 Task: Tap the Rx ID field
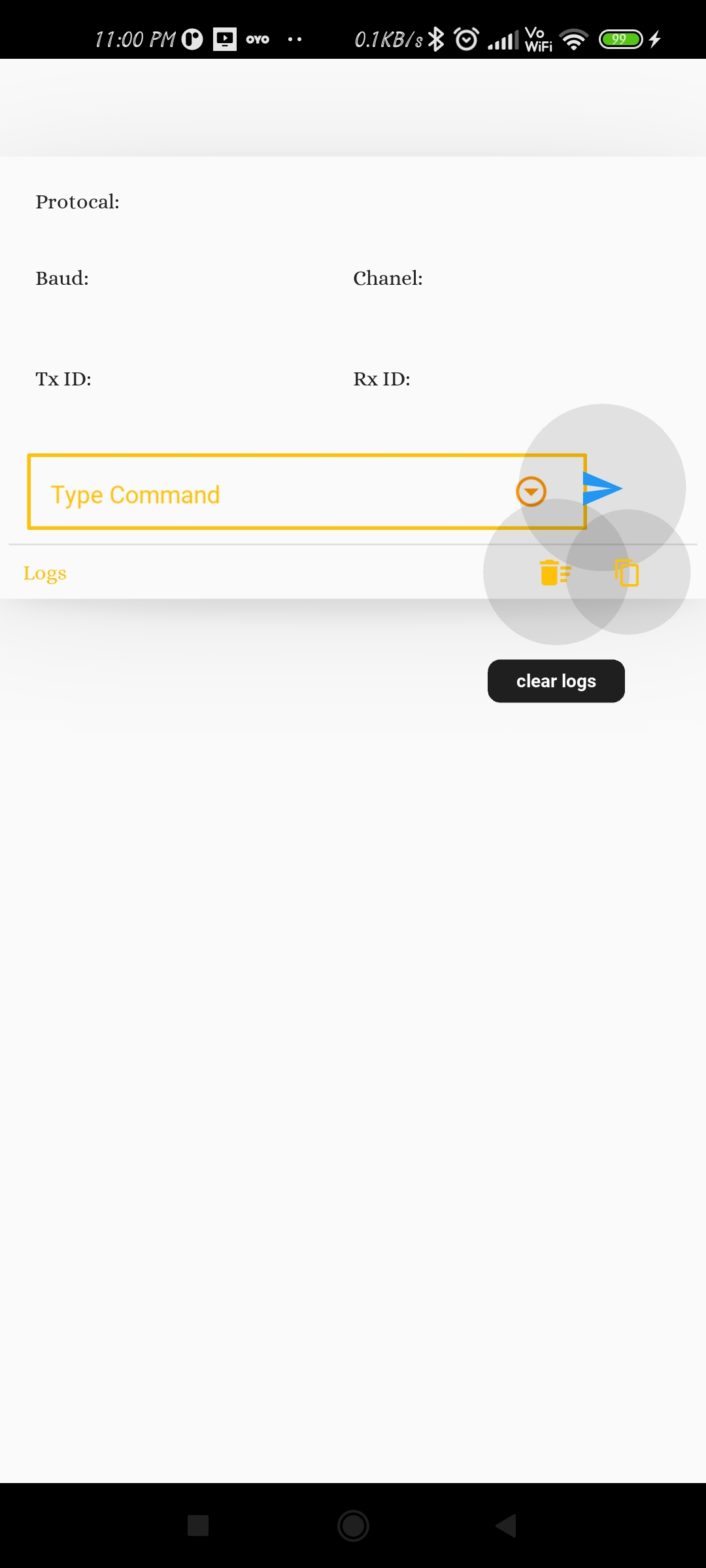pos(380,379)
